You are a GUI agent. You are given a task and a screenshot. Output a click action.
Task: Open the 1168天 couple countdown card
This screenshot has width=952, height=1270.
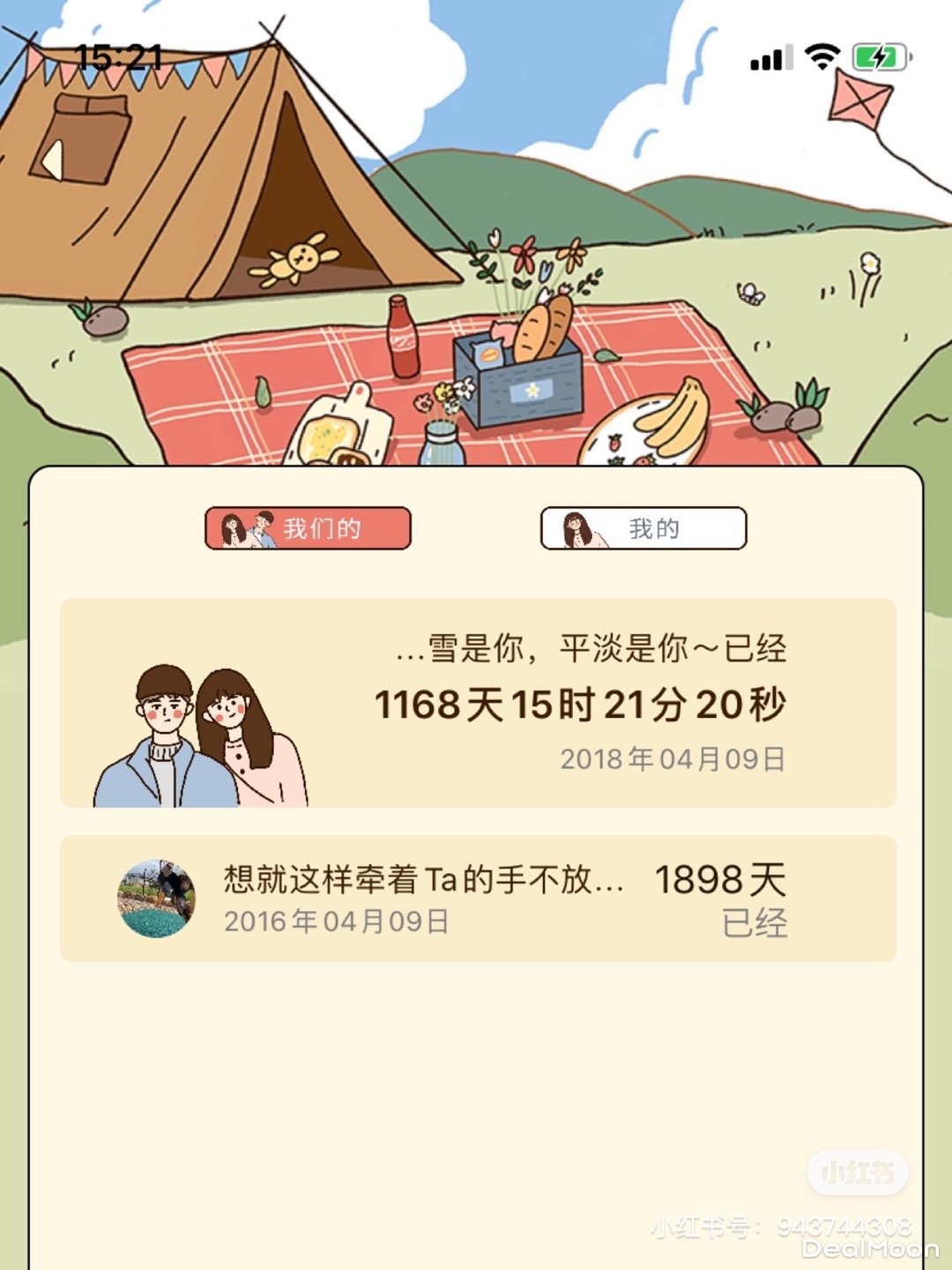click(478, 704)
